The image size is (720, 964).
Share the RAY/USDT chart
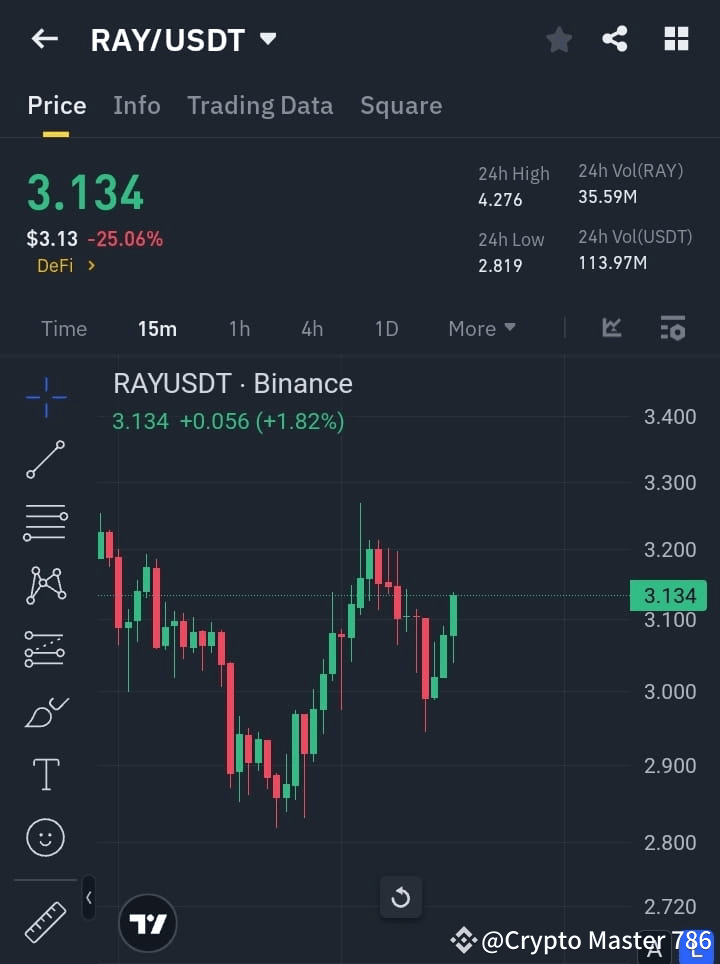[616, 39]
